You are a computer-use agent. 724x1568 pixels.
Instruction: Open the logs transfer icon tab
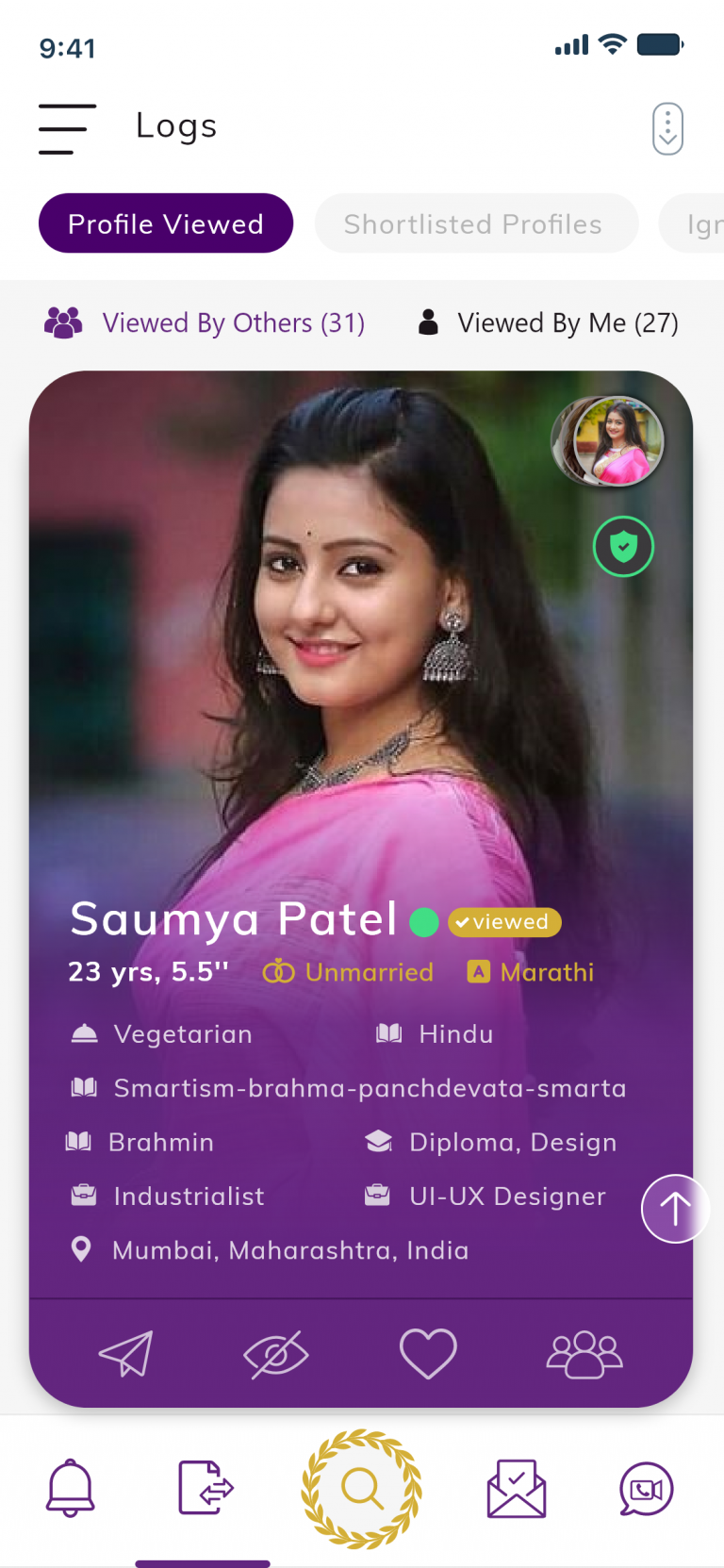[206, 1488]
